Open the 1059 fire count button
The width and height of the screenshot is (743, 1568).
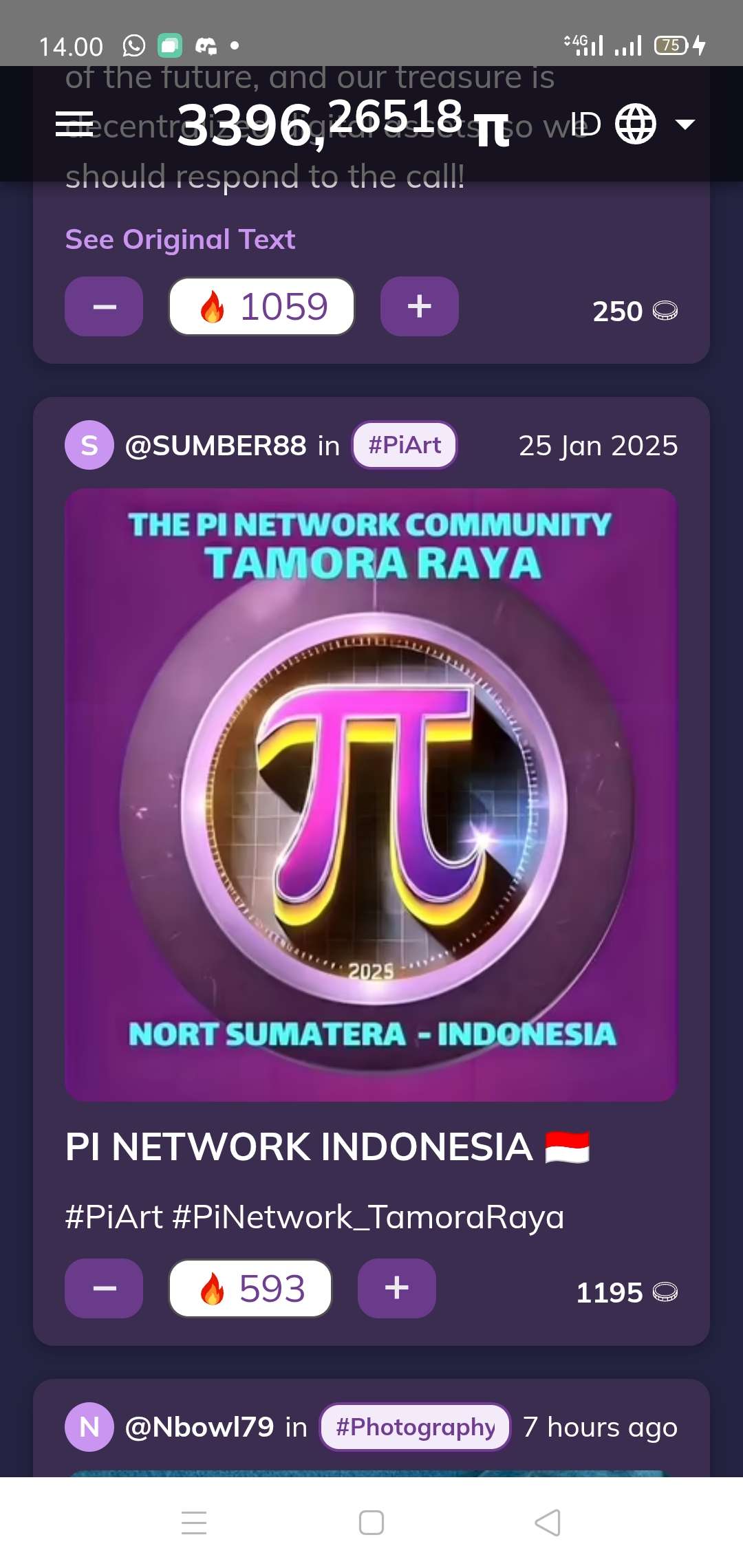point(261,307)
